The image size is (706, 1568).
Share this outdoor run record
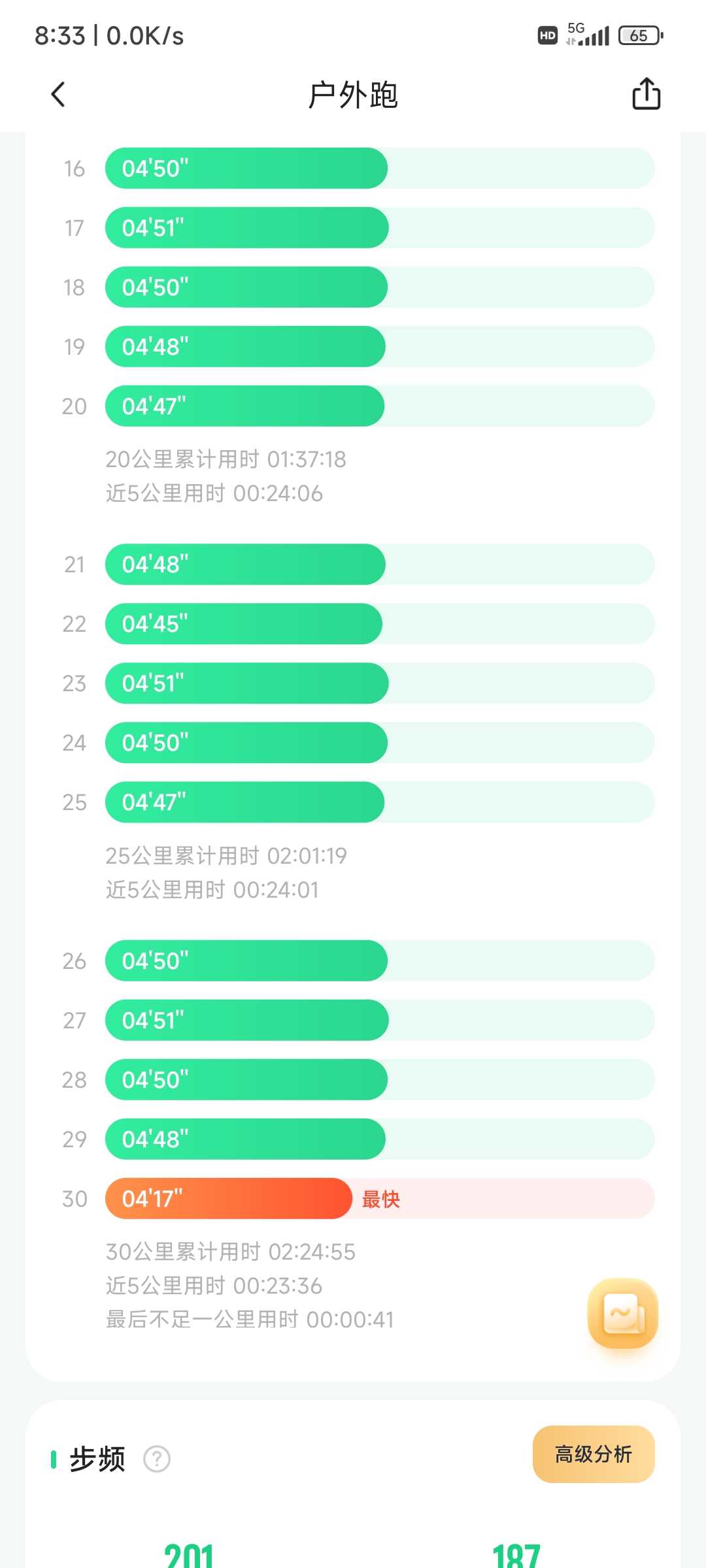tap(646, 93)
